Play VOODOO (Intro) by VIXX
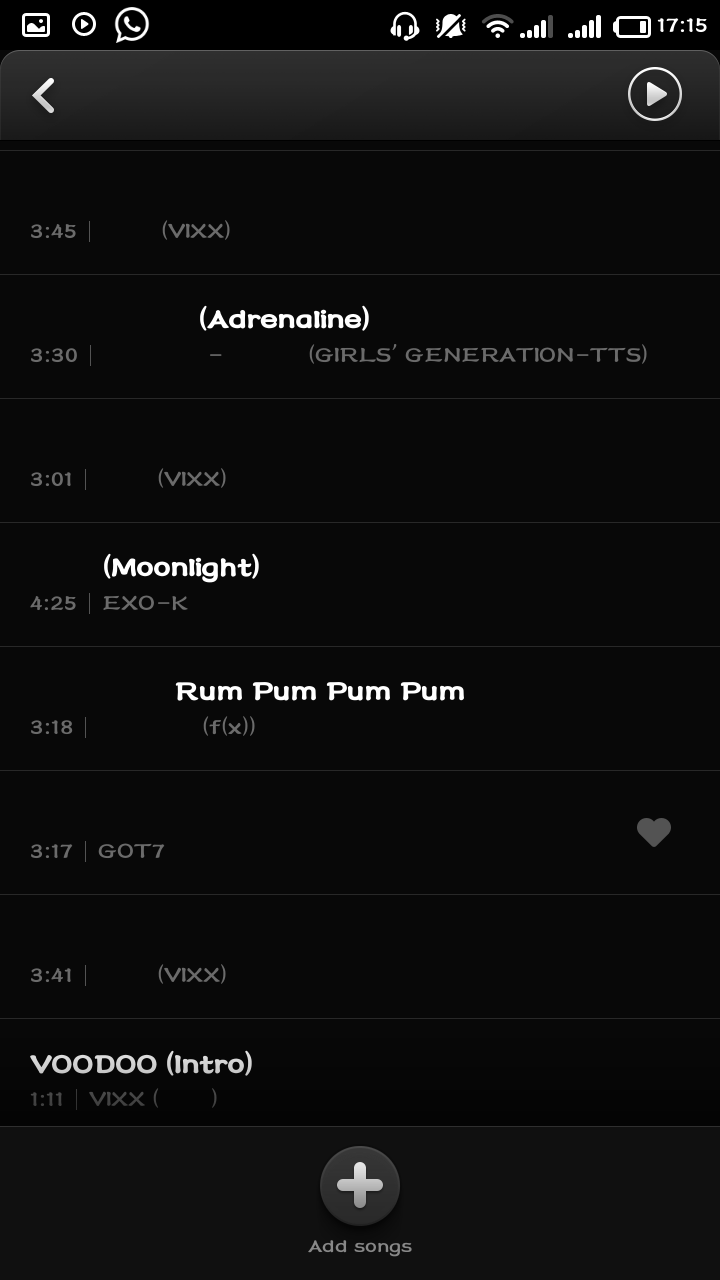The height and width of the screenshot is (1280, 720). tap(360, 1074)
